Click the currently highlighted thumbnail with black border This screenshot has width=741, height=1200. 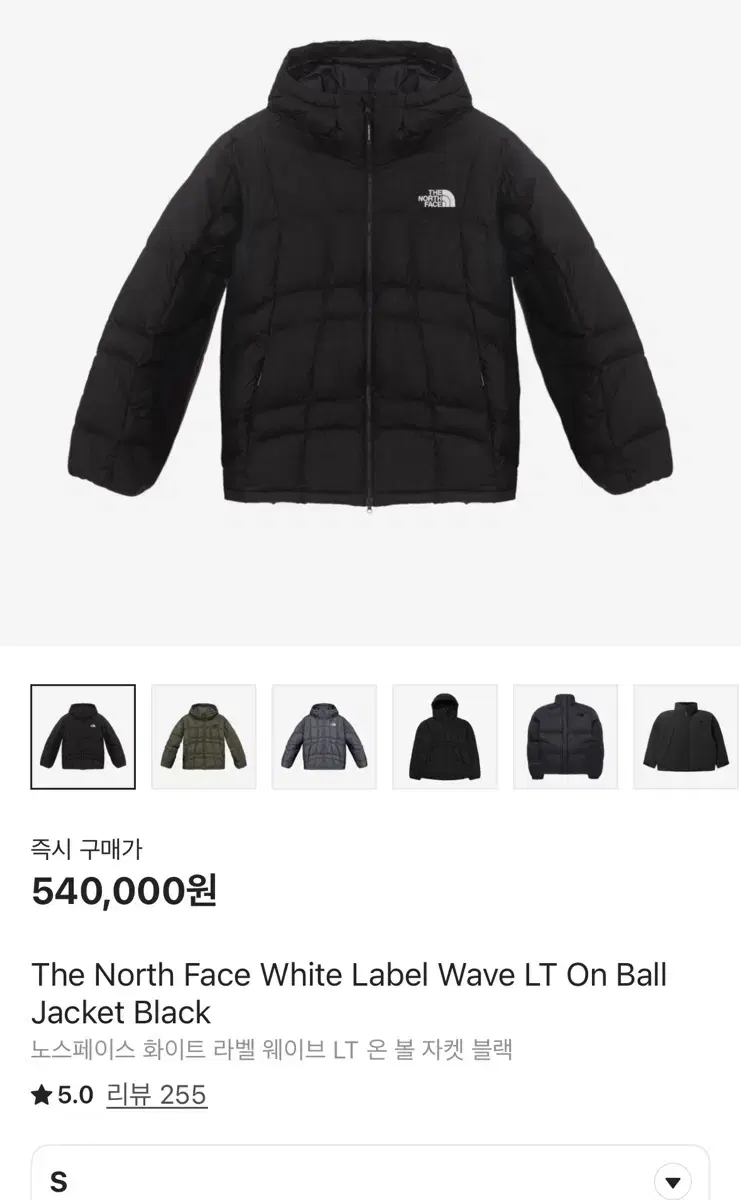point(83,736)
